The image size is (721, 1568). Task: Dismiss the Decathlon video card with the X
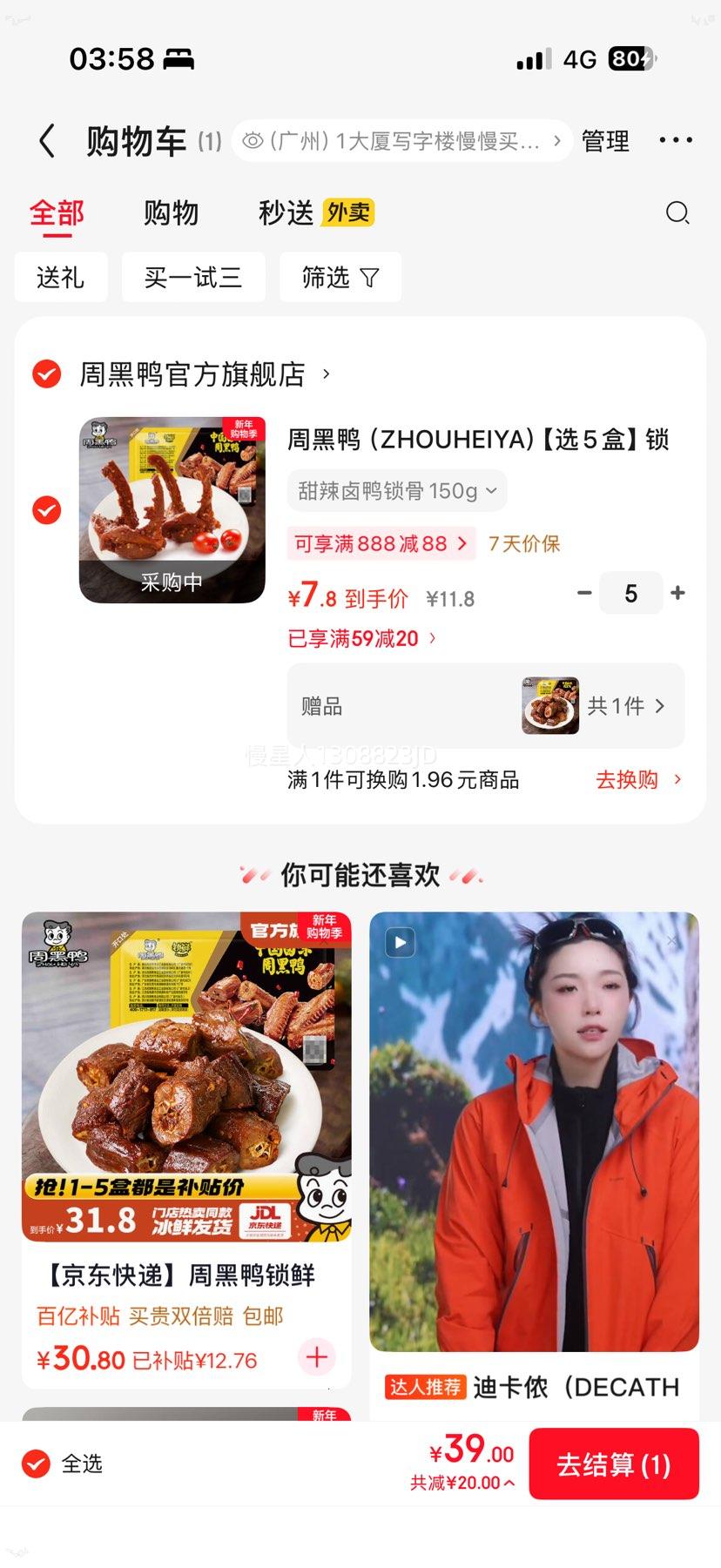(670, 940)
